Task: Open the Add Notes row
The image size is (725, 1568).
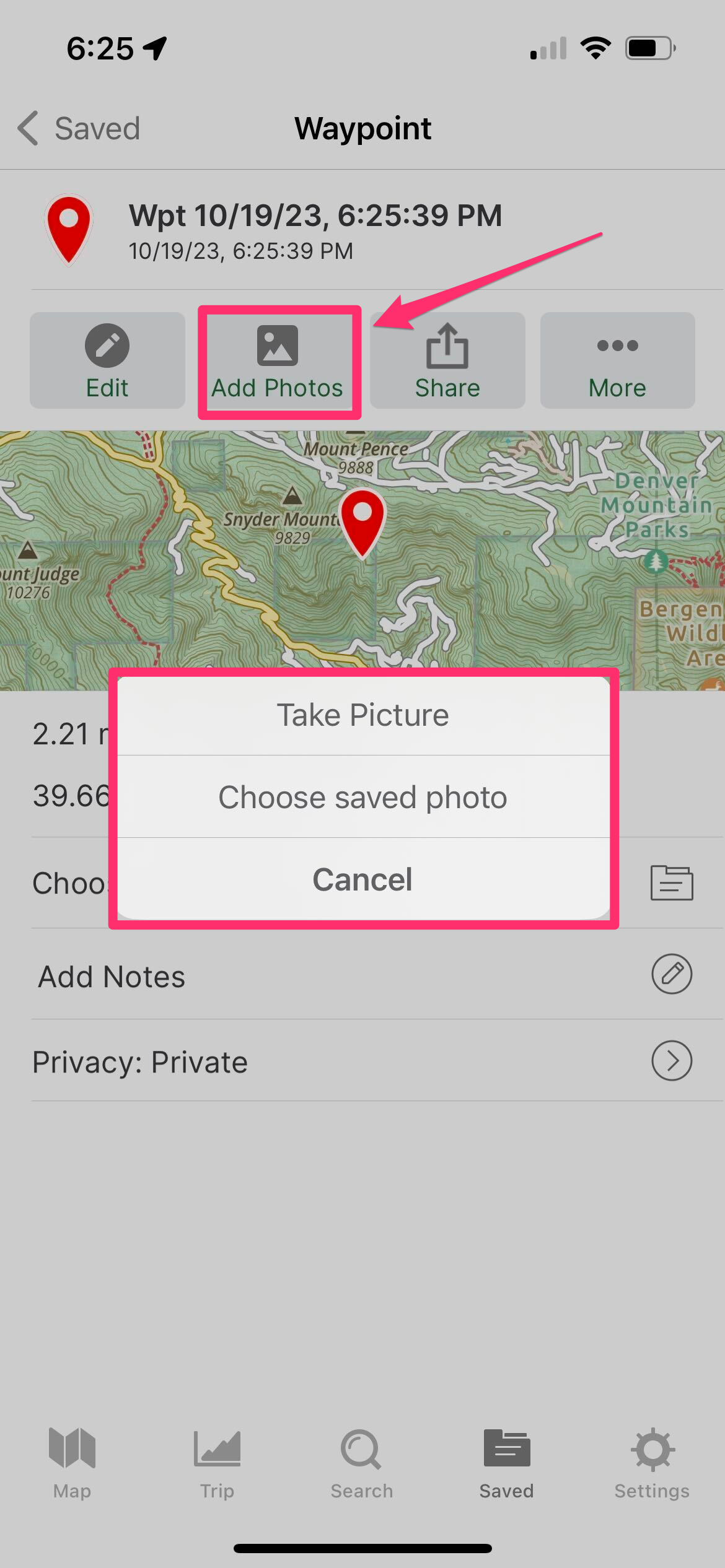Action: 362,975
